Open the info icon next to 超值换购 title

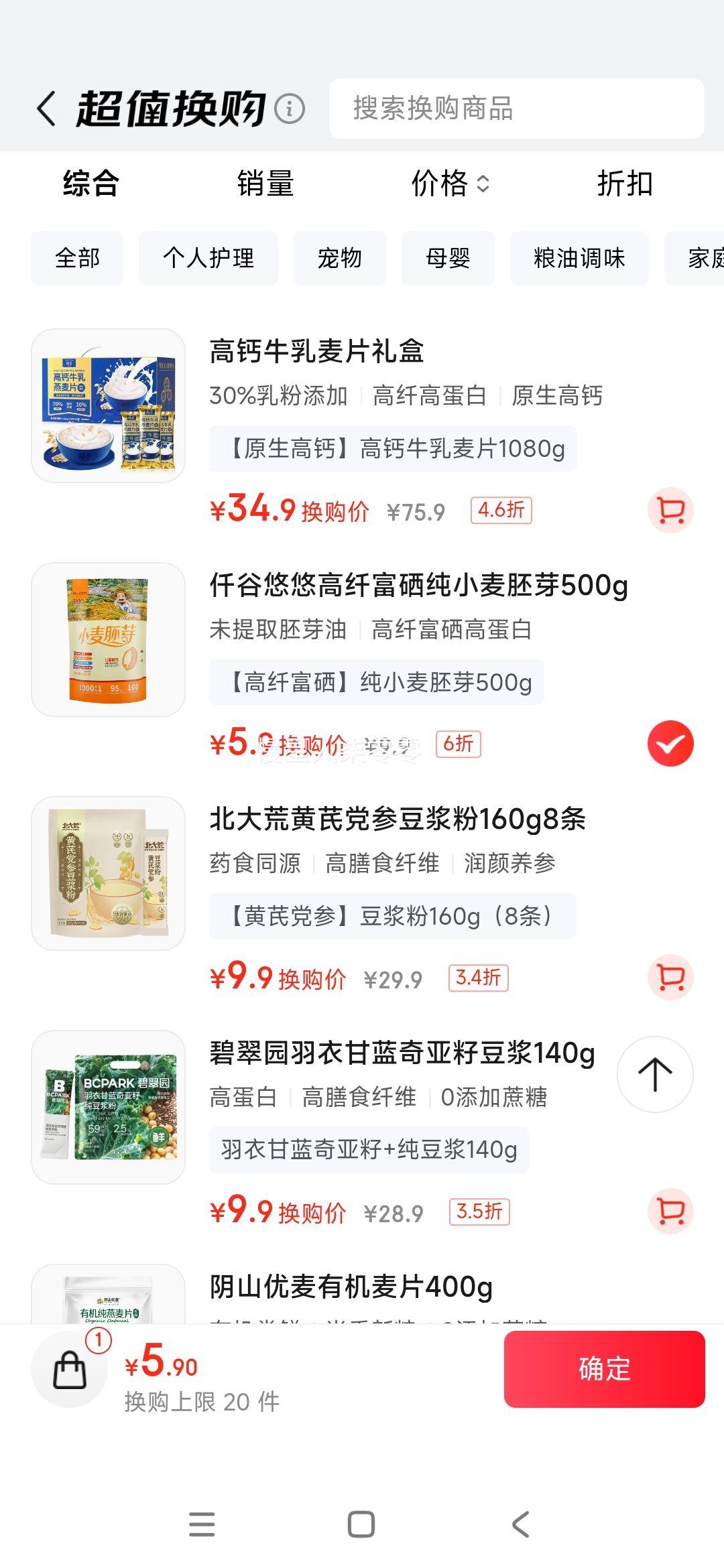click(290, 109)
